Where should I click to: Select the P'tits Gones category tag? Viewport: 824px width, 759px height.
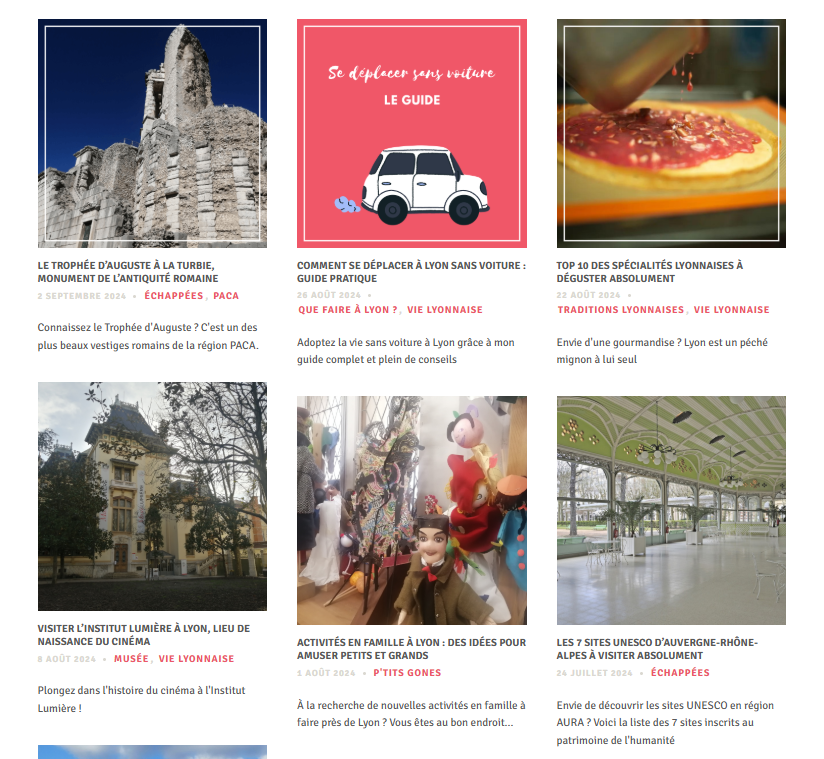click(407, 673)
